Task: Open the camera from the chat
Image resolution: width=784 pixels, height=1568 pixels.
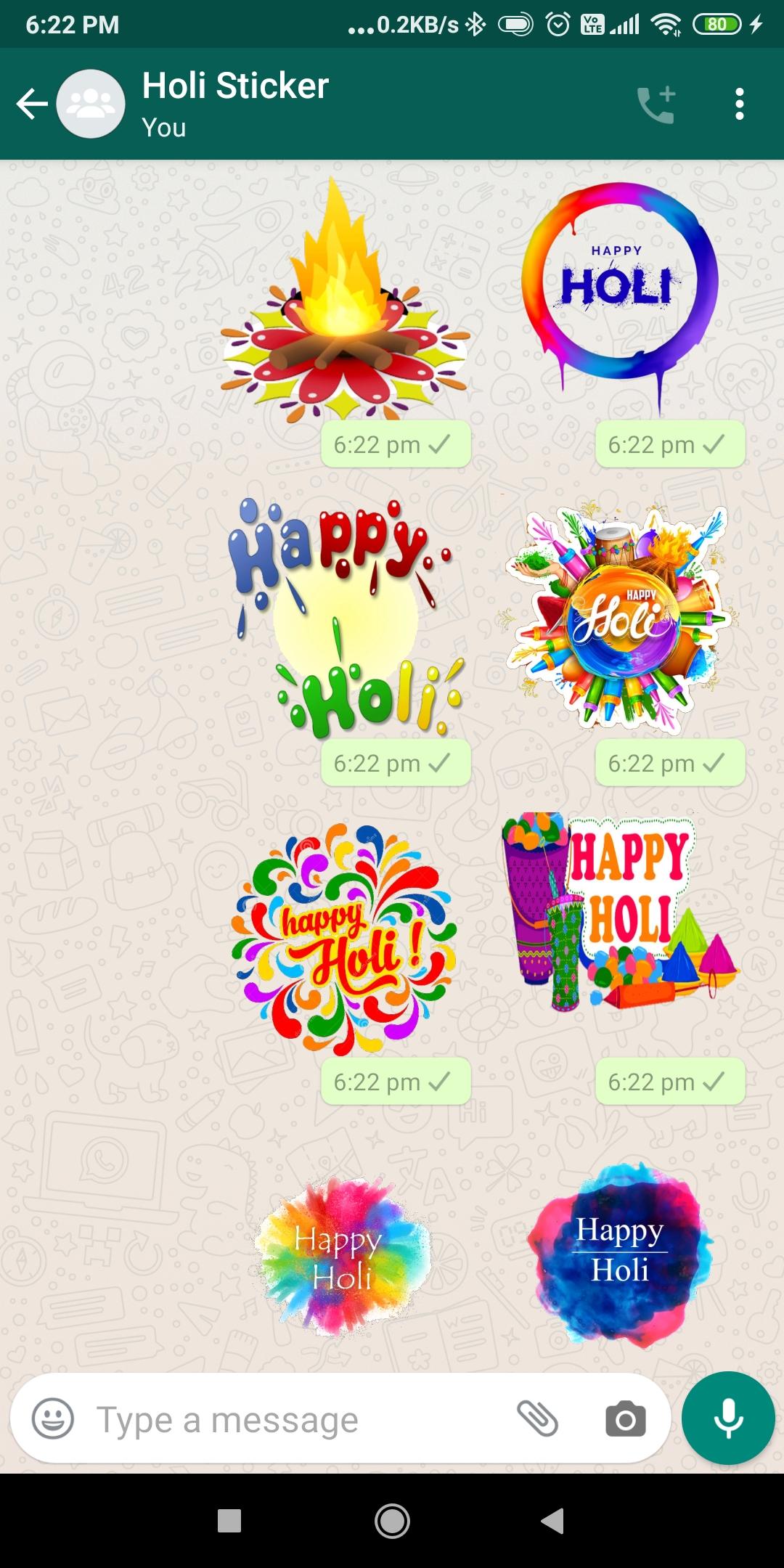Action: click(625, 1419)
